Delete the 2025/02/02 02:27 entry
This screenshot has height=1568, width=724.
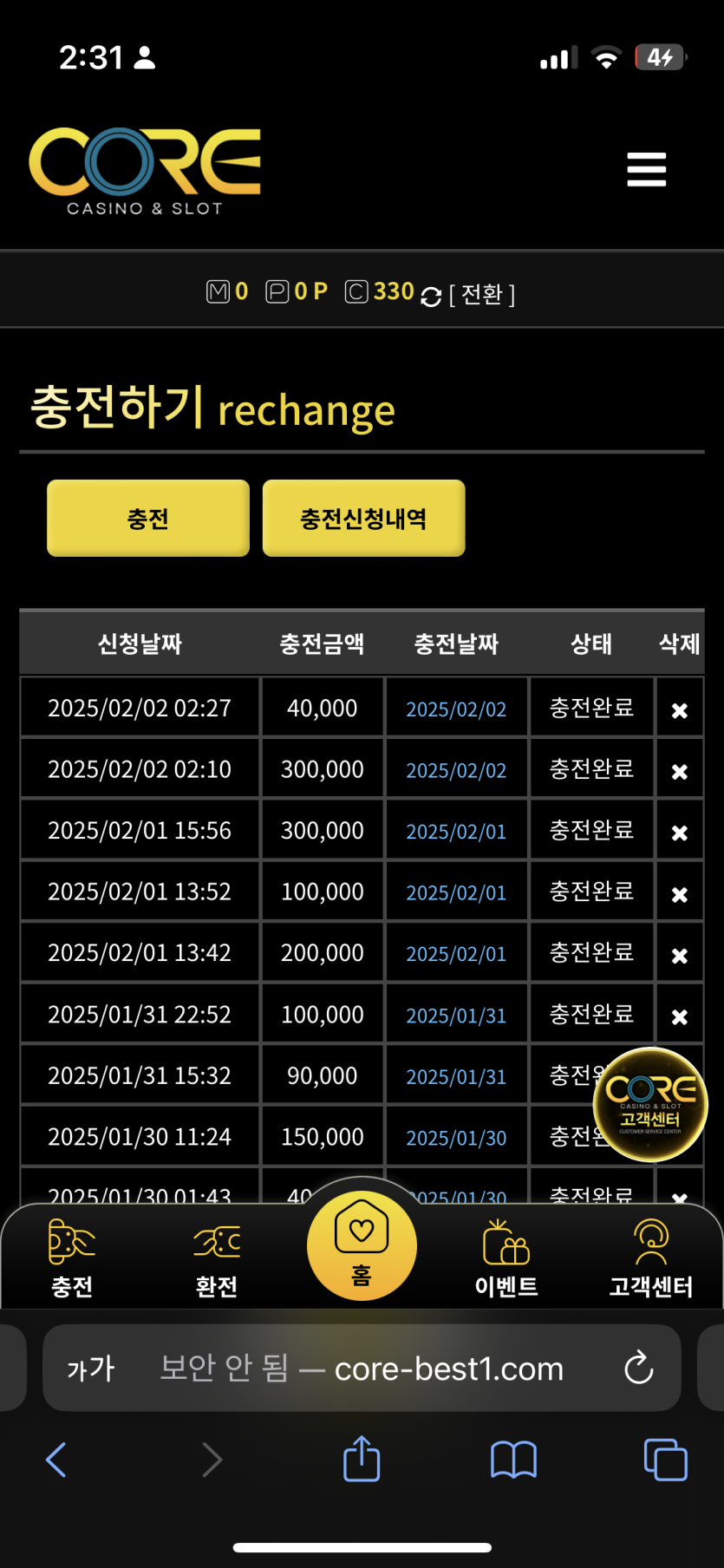point(679,710)
